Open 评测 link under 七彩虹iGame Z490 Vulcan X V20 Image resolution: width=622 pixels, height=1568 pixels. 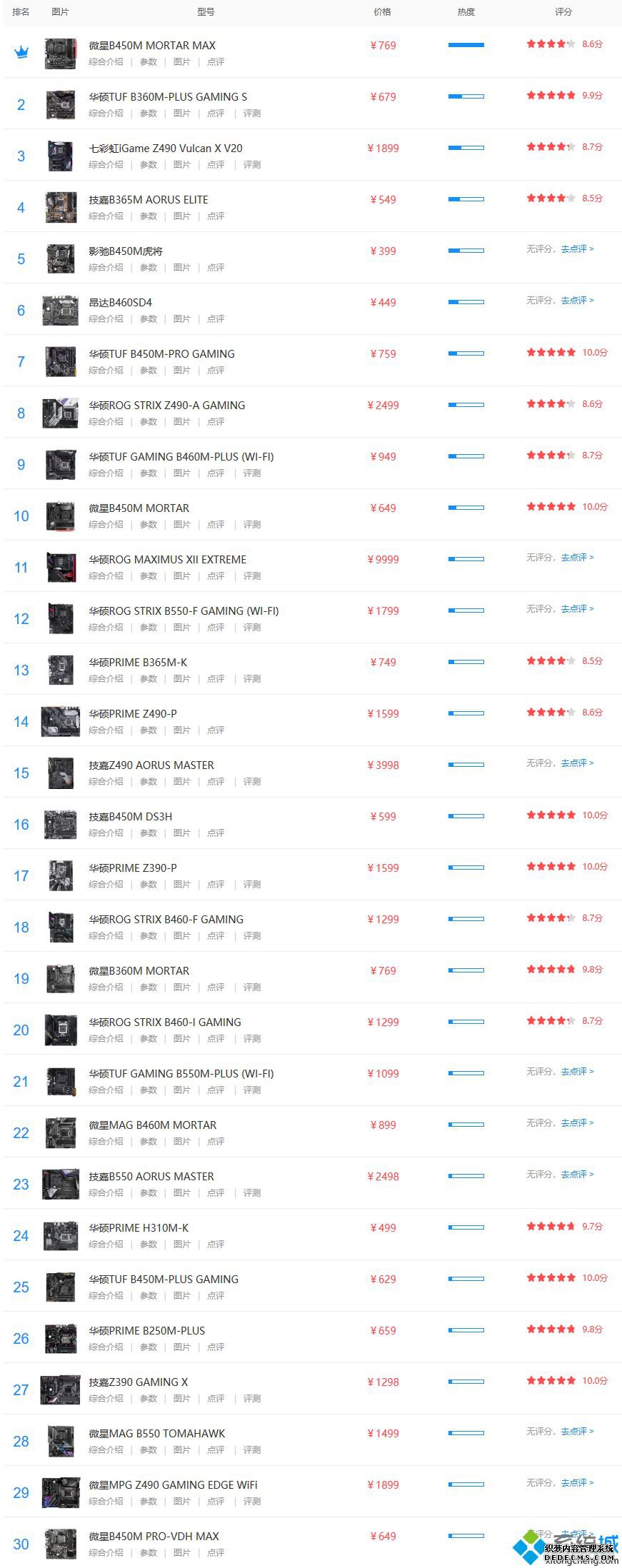(x=252, y=165)
